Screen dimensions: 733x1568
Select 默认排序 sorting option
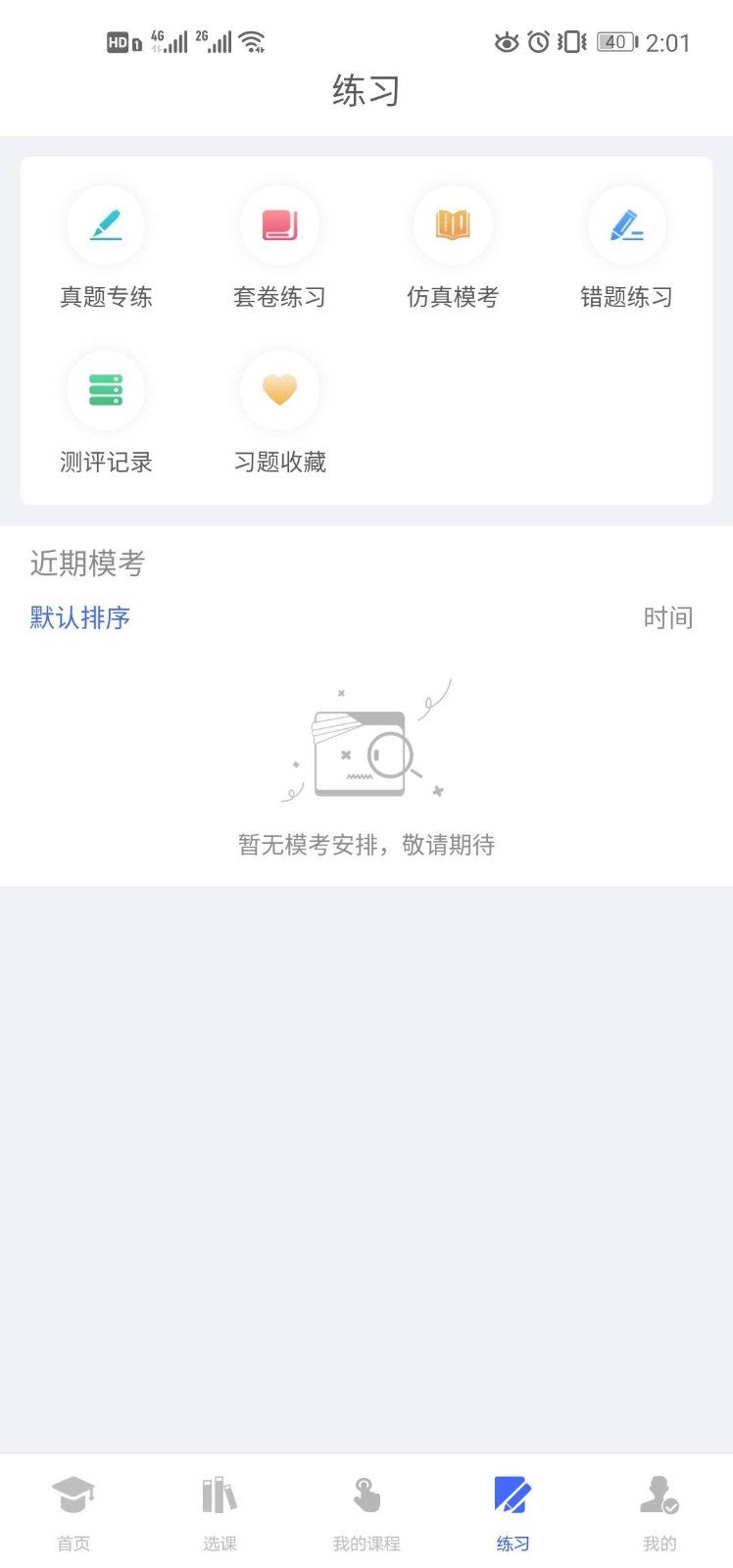click(80, 617)
